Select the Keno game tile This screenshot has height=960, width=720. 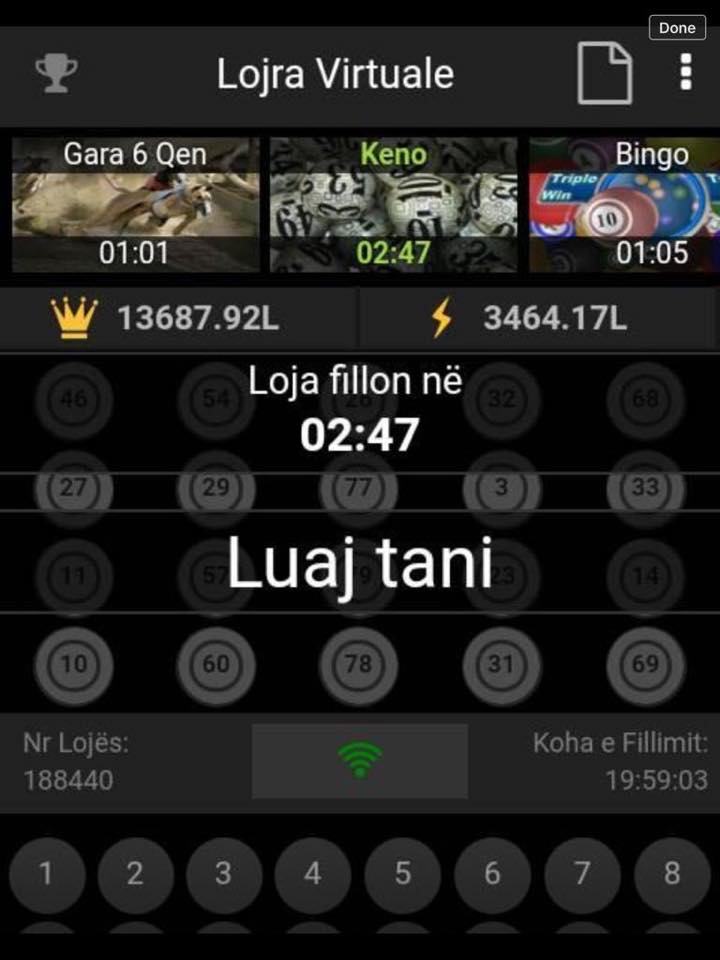point(393,205)
